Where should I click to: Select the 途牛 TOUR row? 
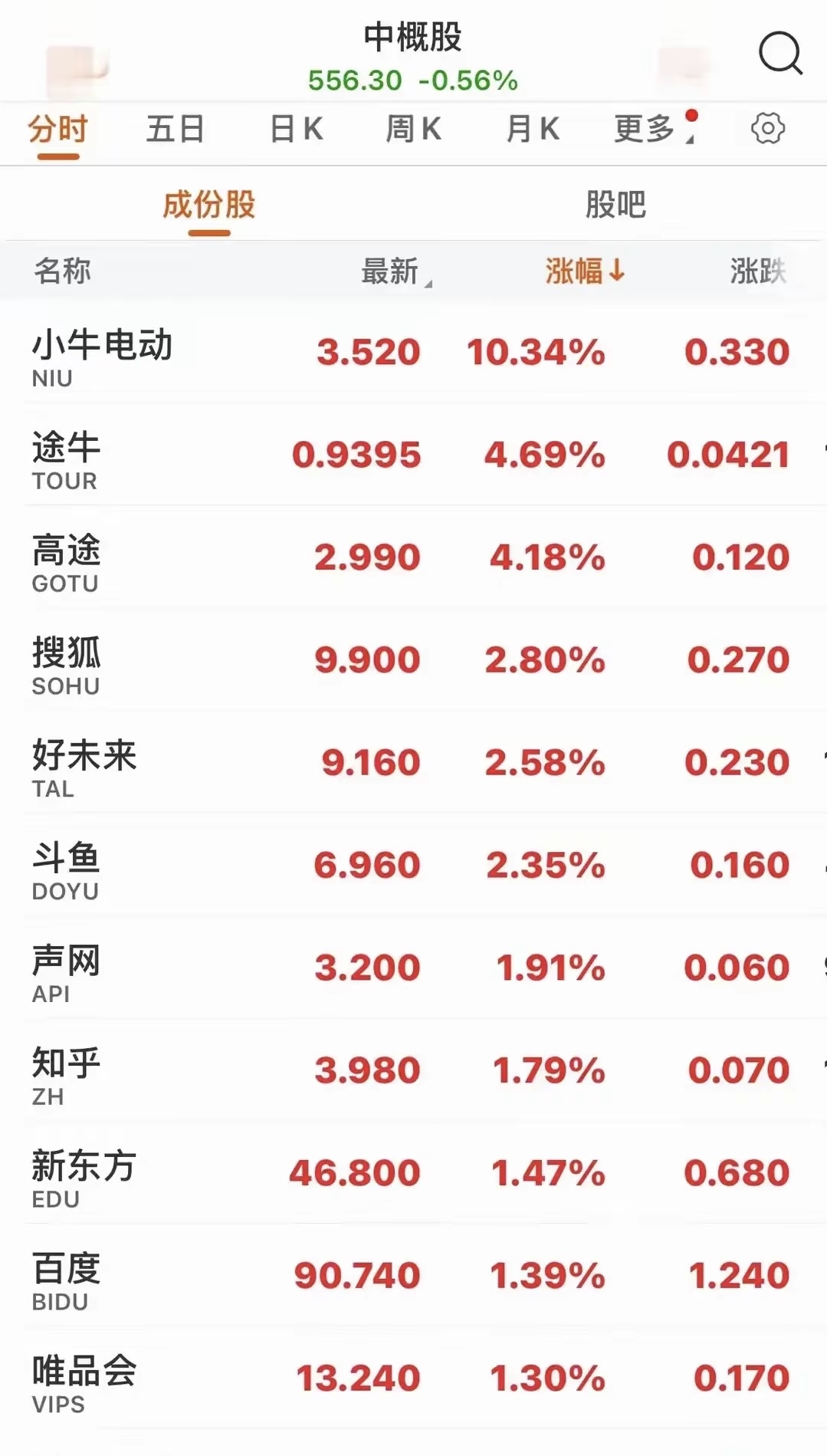67,460
